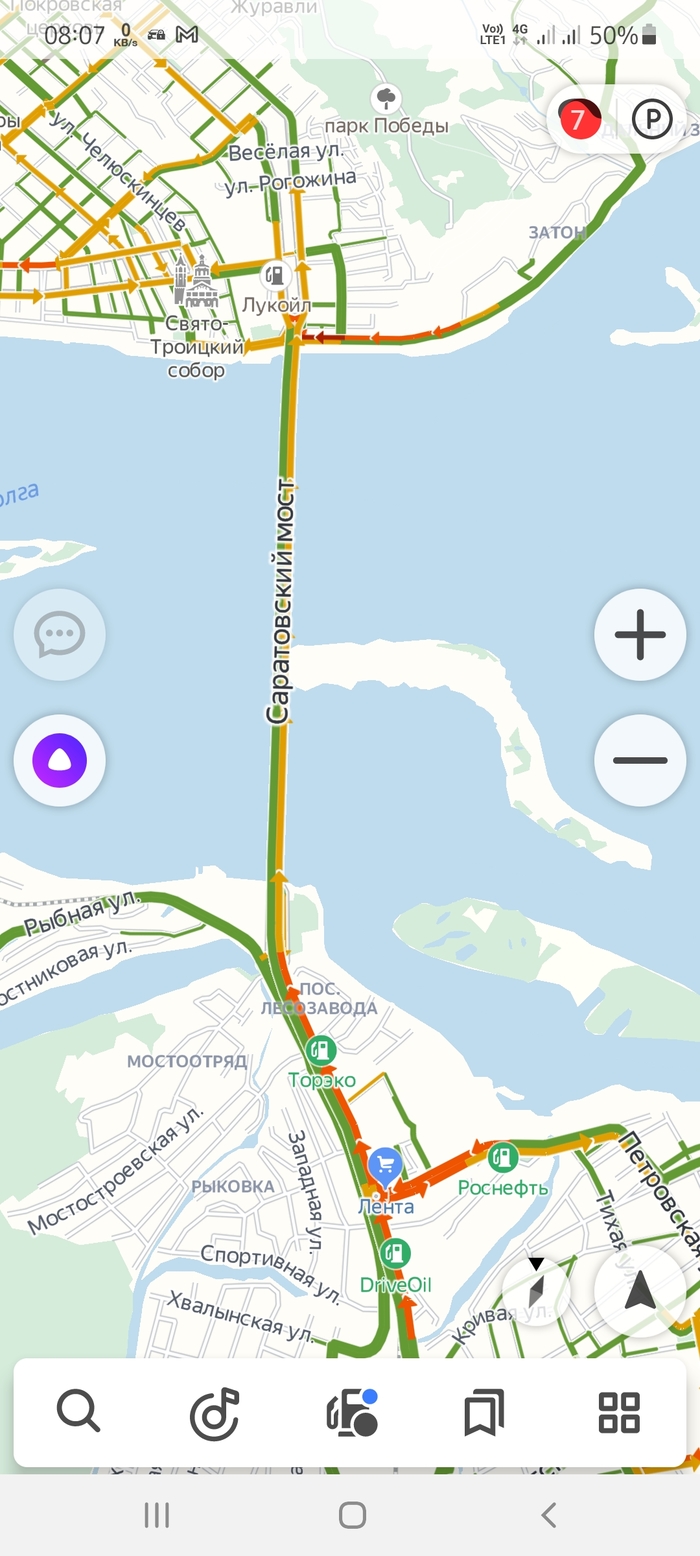
Task: Open the gas stations tab
Action: 351,1413
